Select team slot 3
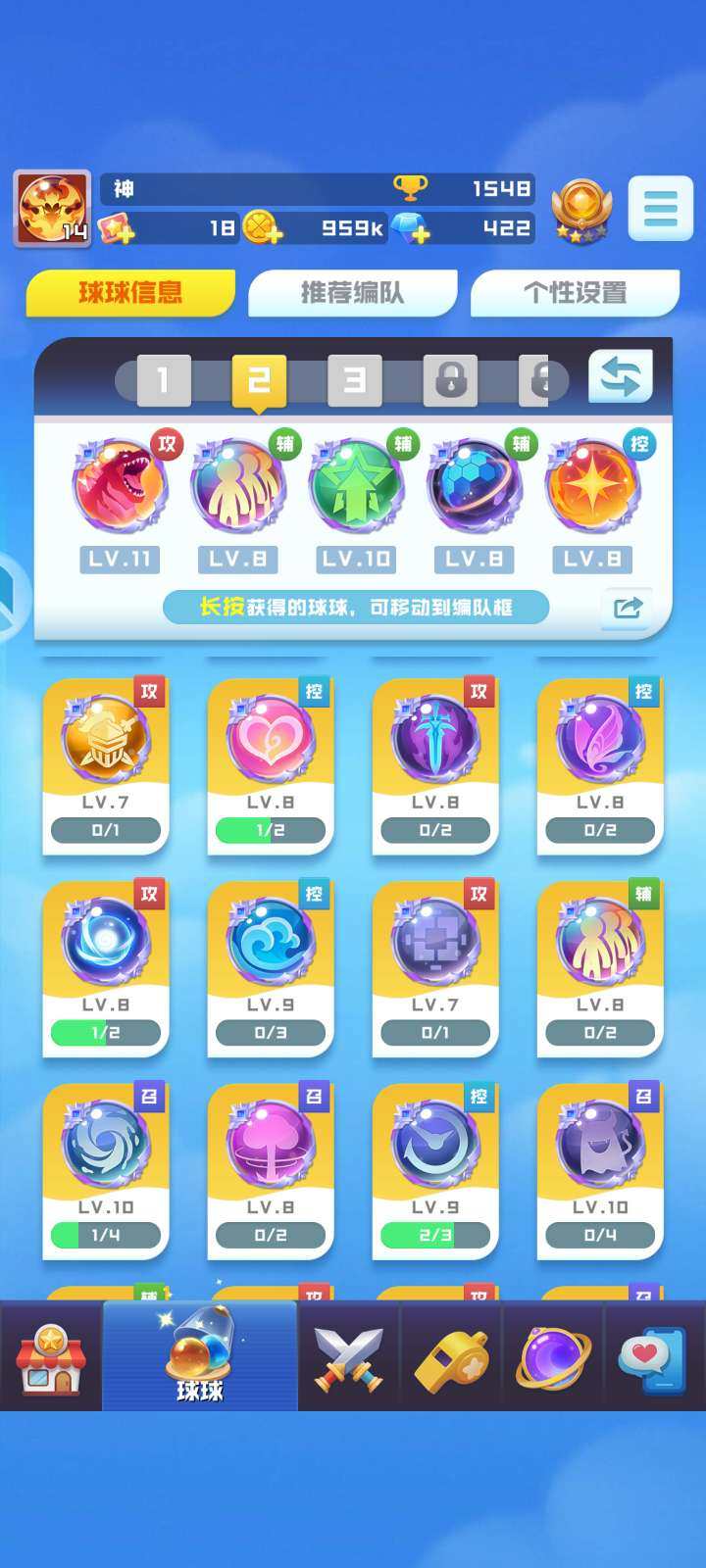The width and height of the screenshot is (706, 1568). [x=354, y=380]
